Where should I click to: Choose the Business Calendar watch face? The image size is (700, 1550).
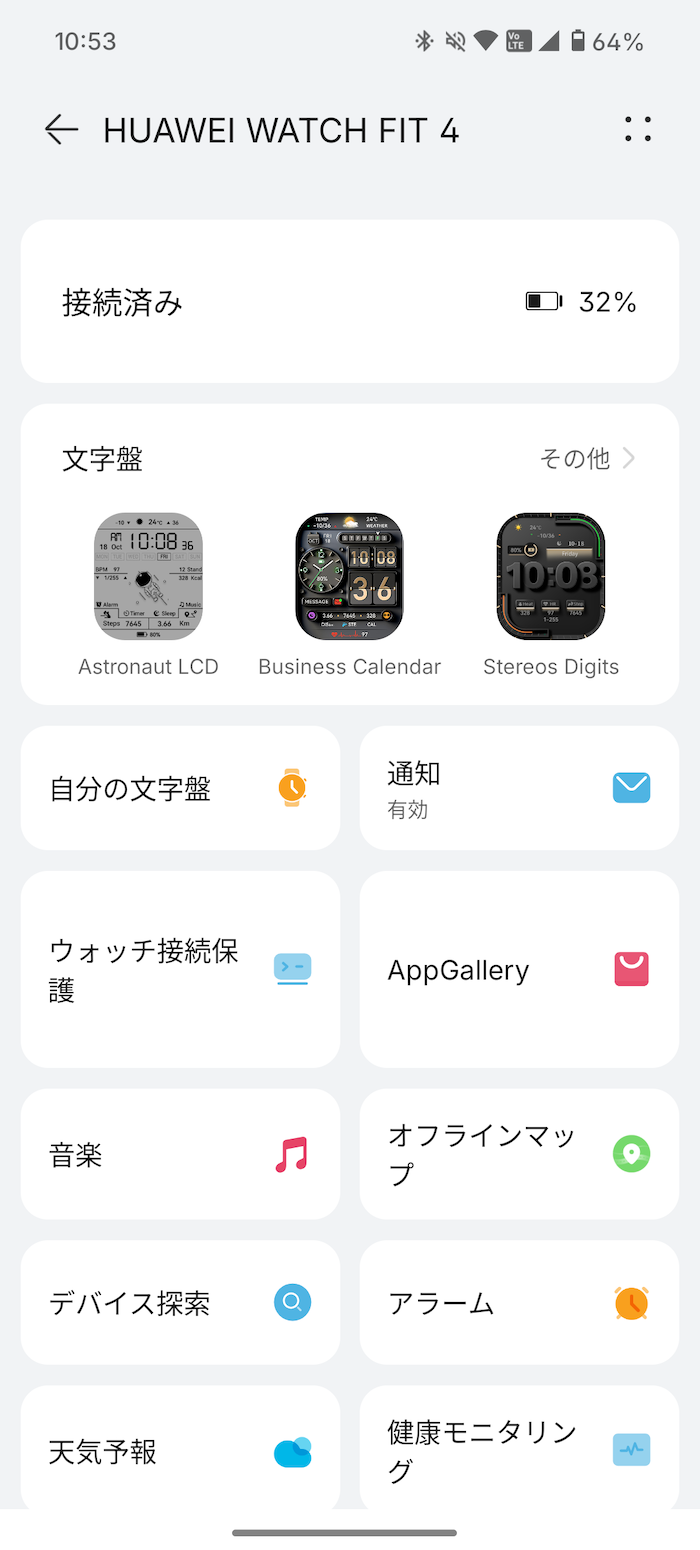[349, 595]
